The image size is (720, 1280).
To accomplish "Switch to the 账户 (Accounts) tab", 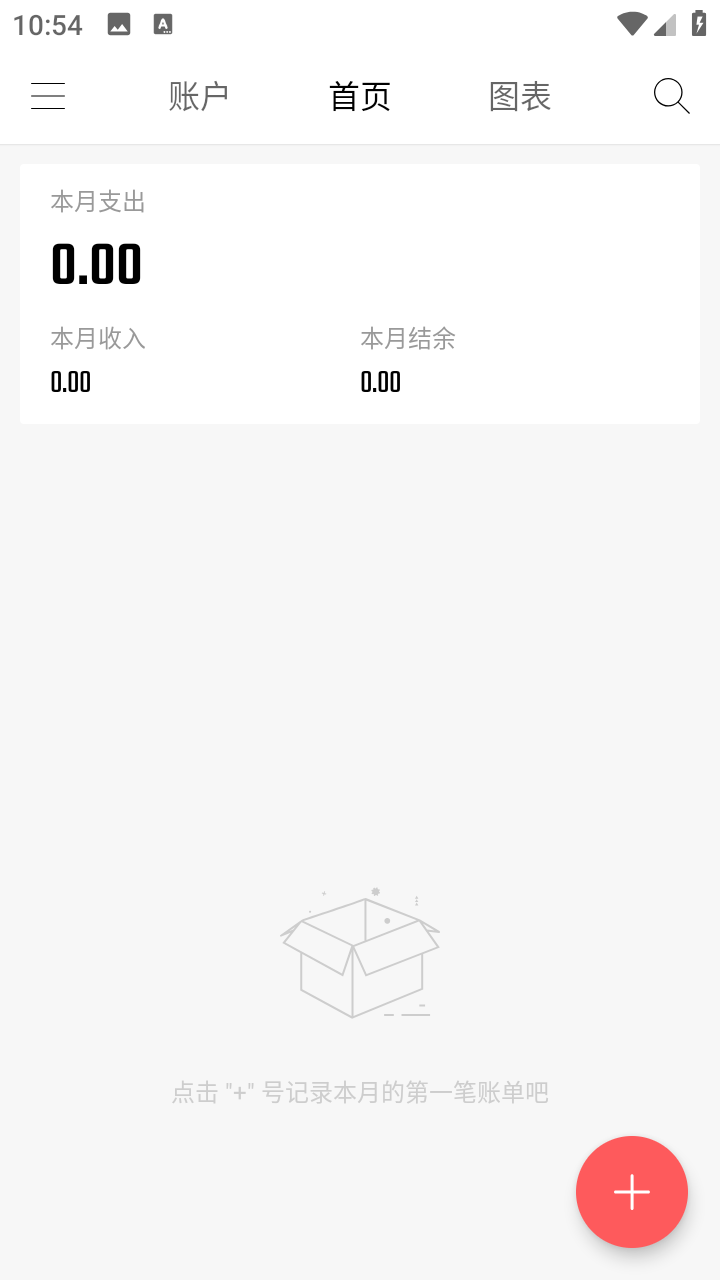I will (x=199, y=95).
